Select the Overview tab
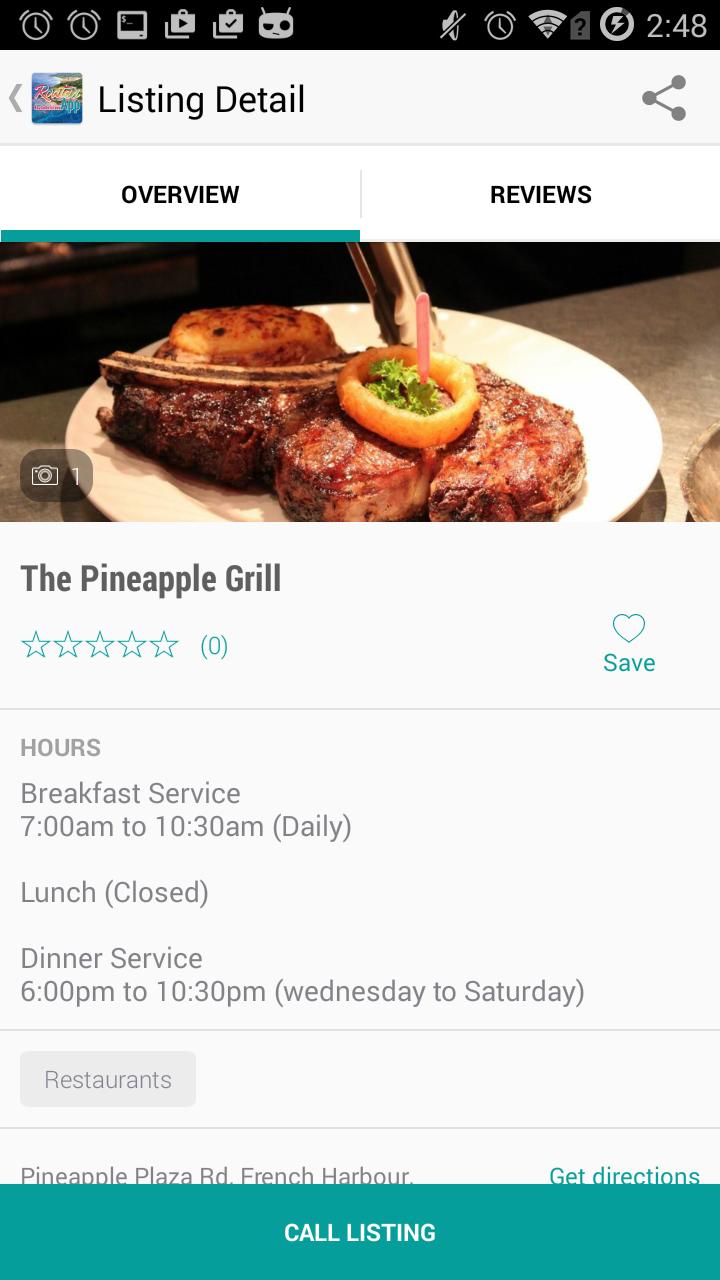Image resolution: width=720 pixels, height=1280 pixels. 180,194
